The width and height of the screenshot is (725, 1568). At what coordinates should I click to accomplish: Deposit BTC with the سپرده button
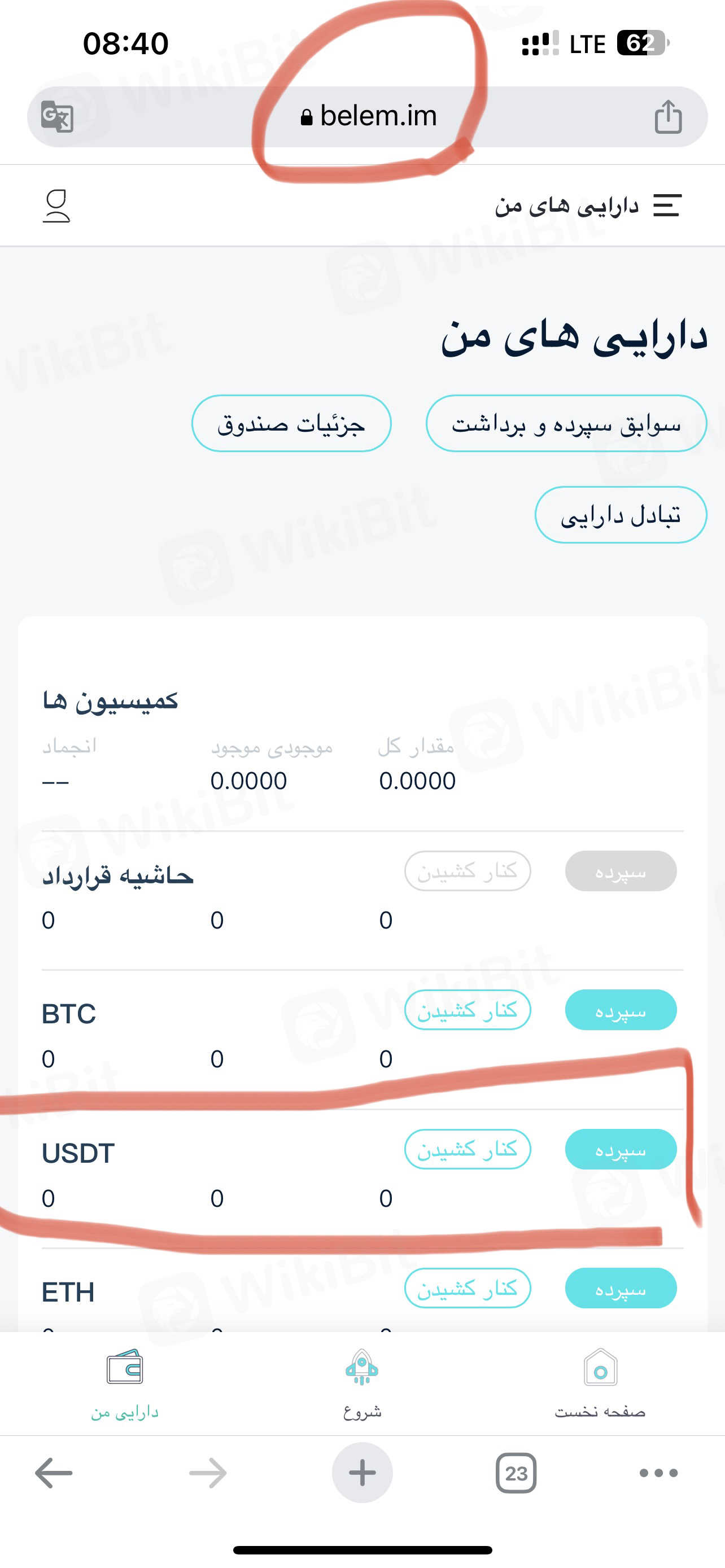(621, 1010)
